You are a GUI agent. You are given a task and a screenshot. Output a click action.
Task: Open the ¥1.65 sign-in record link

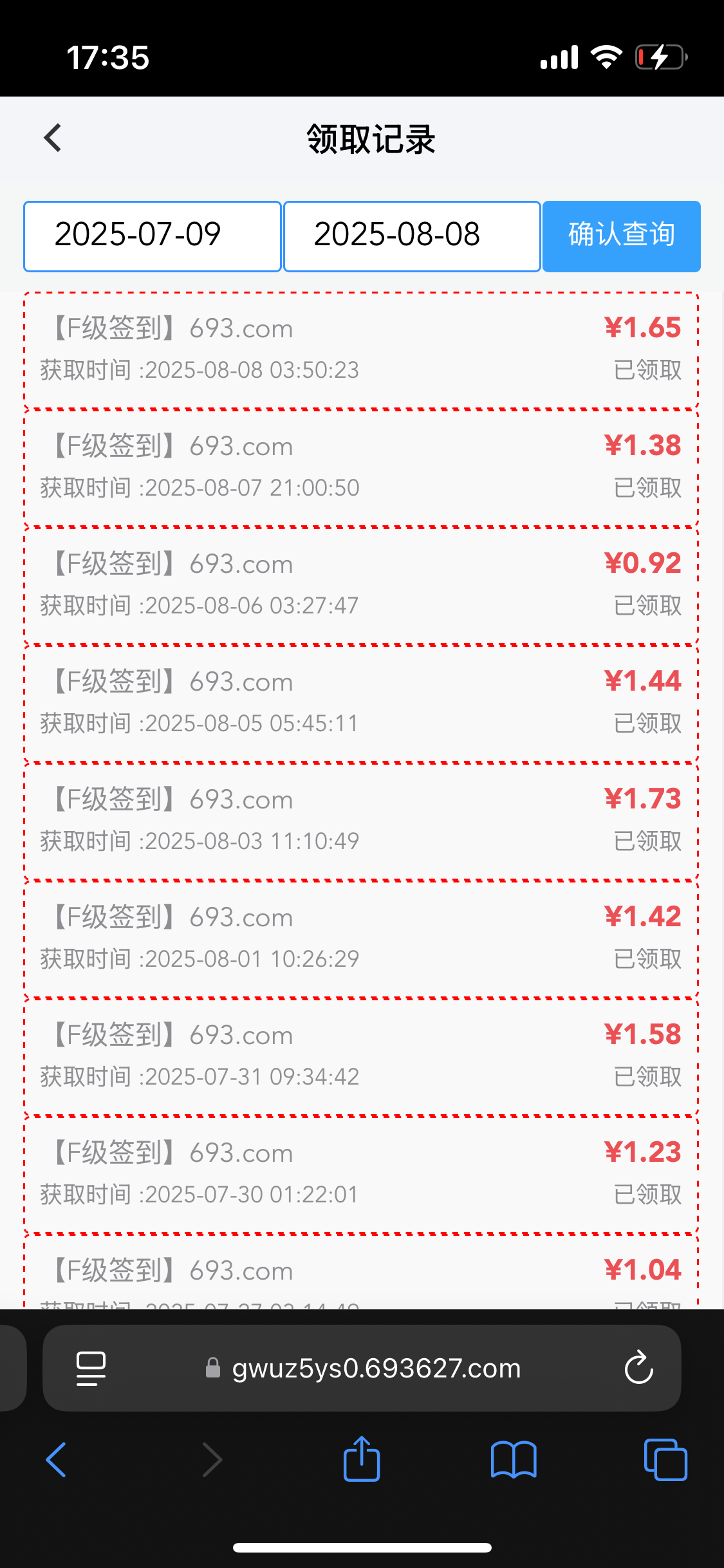362,348
